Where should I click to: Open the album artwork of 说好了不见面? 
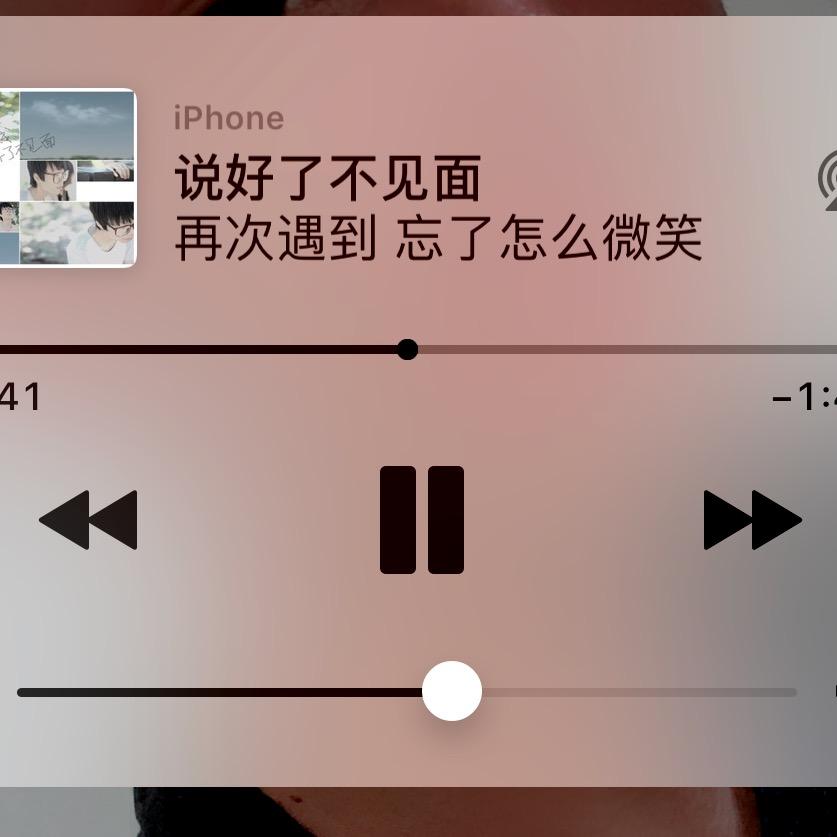click(66, 178)
